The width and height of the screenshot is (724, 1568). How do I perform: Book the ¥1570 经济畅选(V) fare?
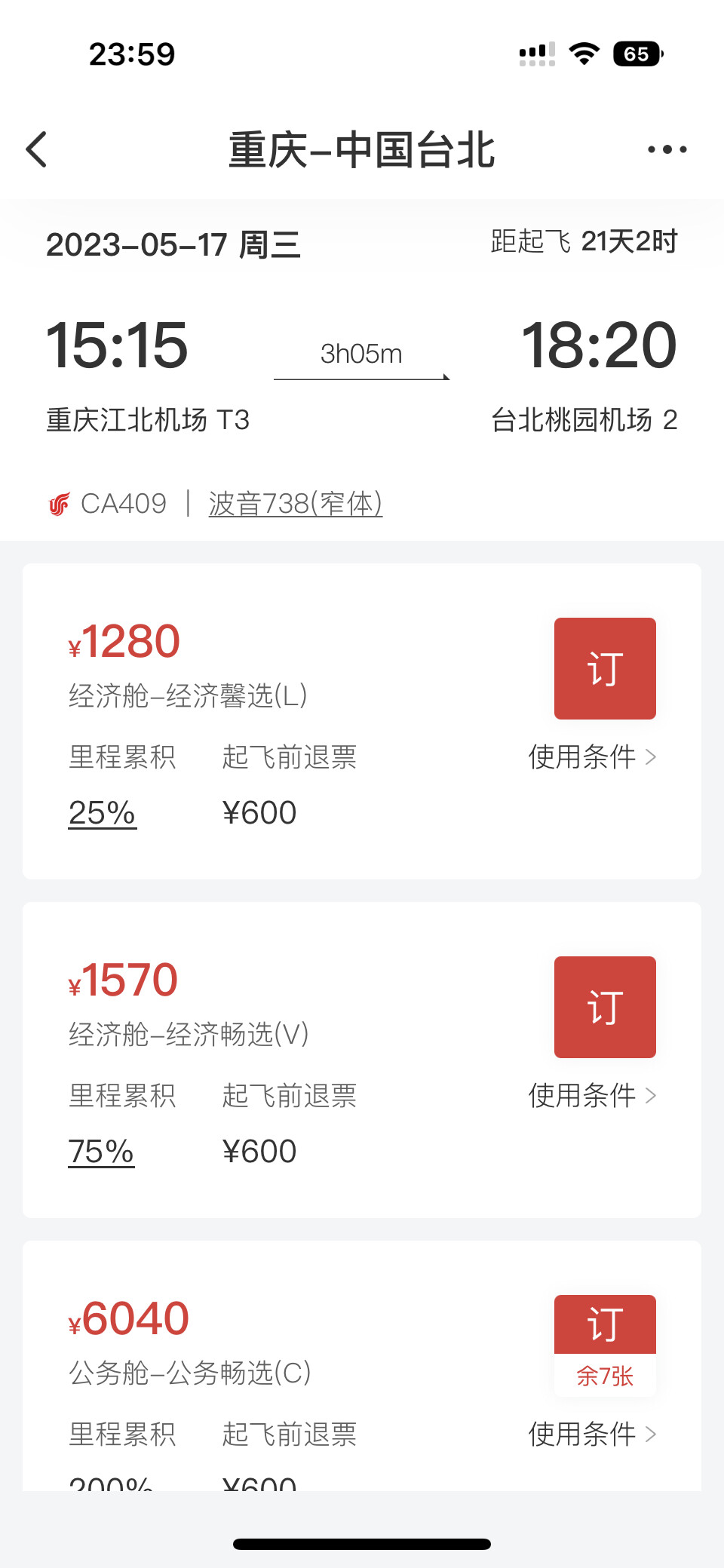tap(605, 1007)
